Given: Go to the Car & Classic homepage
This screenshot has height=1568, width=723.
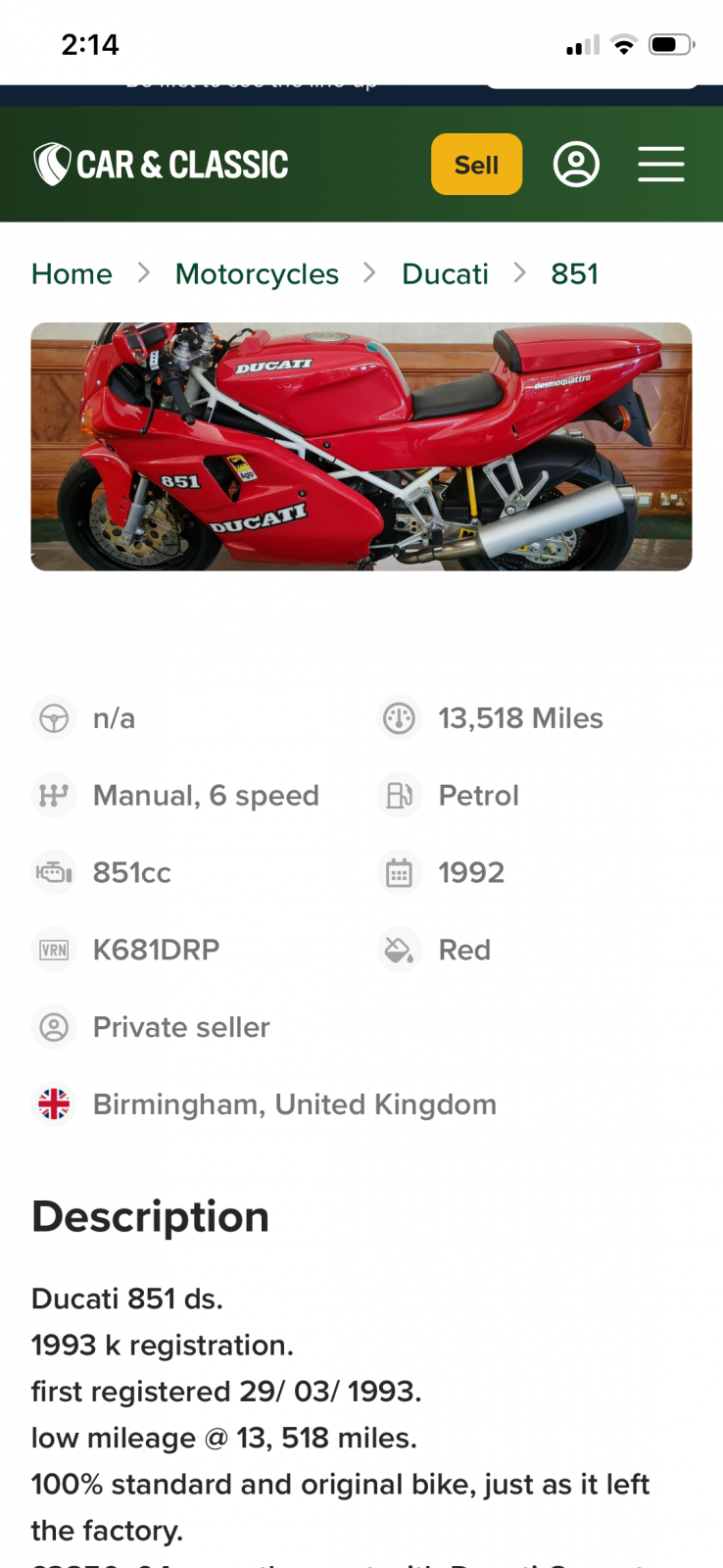Looking at the screenshot, I should coord(162,165).
